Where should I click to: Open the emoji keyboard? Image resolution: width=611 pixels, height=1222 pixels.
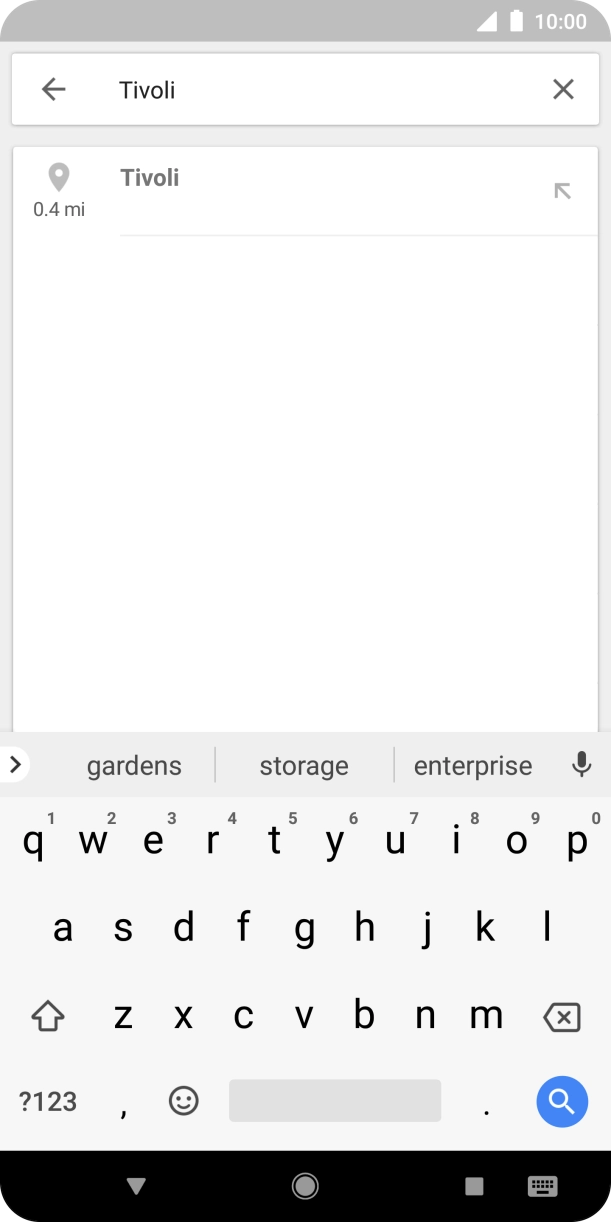[x=183, y=1101]
